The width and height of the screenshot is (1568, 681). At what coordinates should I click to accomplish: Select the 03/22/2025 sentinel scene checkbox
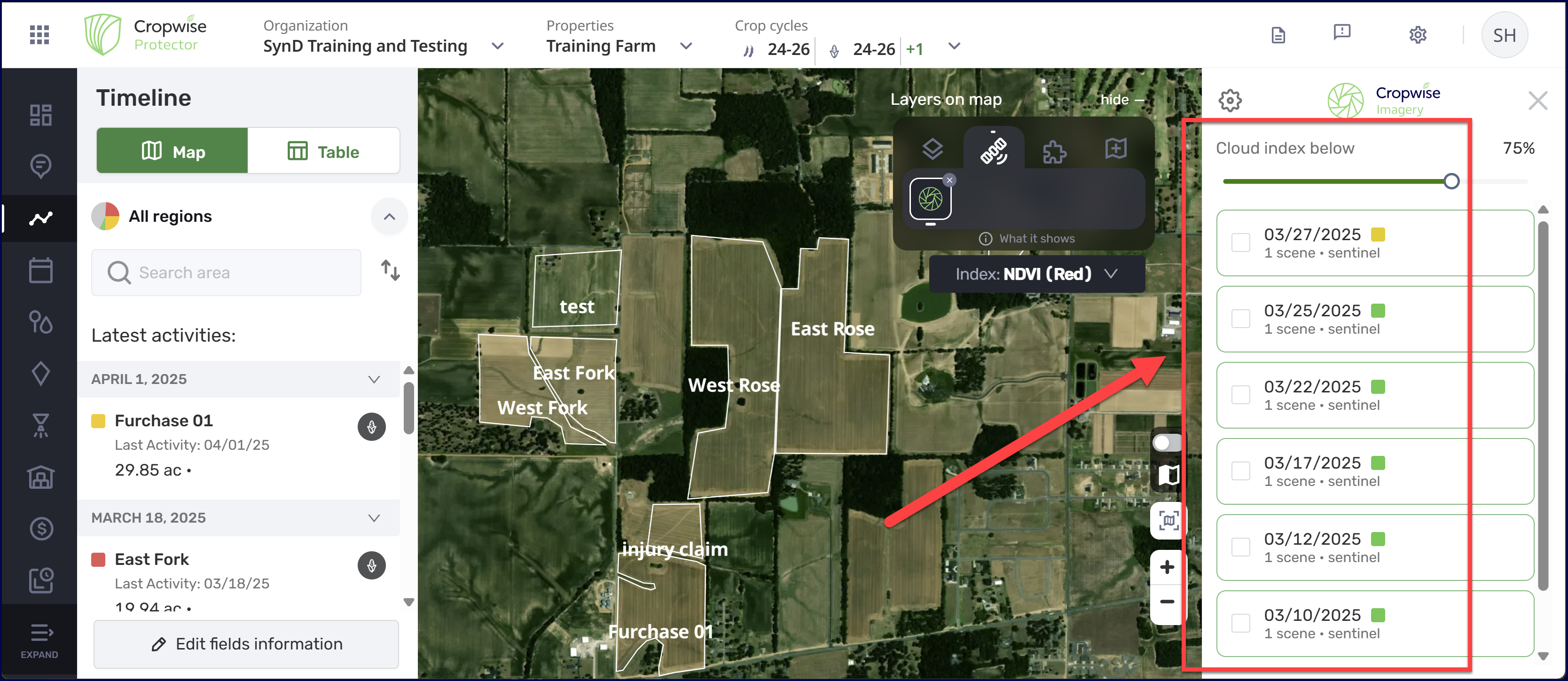pyautogui.click(x=1240, y=395)
